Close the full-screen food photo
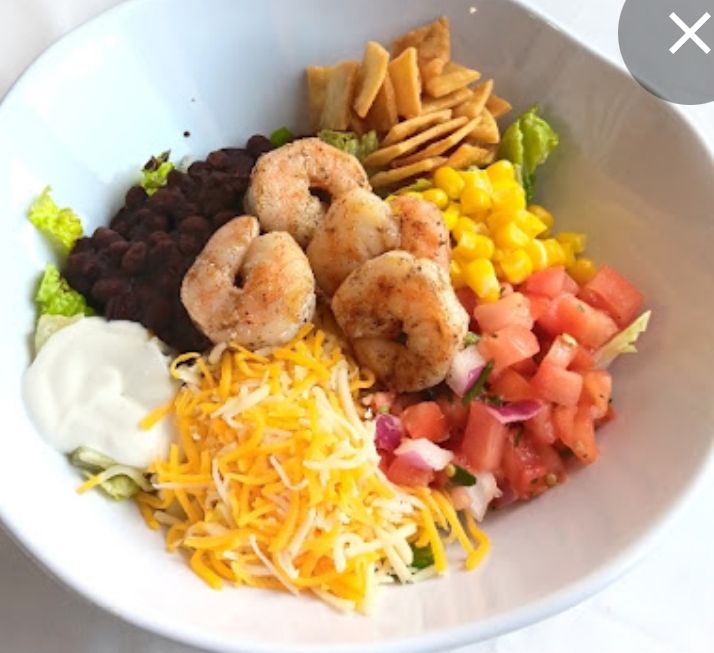The height and width of the screenshot is (653, 714). (x=689, y=34)
